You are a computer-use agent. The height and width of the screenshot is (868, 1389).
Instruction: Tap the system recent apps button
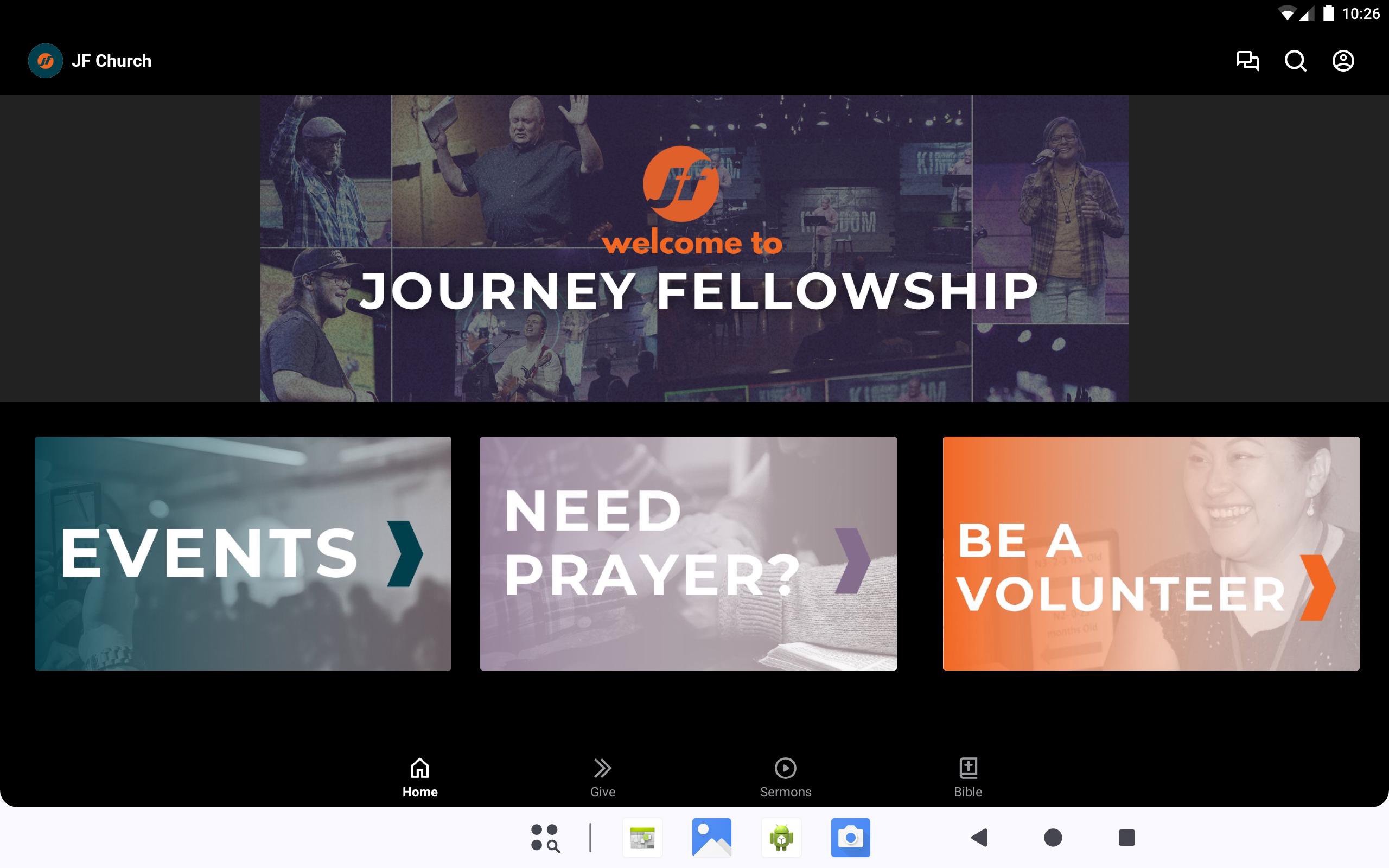tap(1126, 838)
